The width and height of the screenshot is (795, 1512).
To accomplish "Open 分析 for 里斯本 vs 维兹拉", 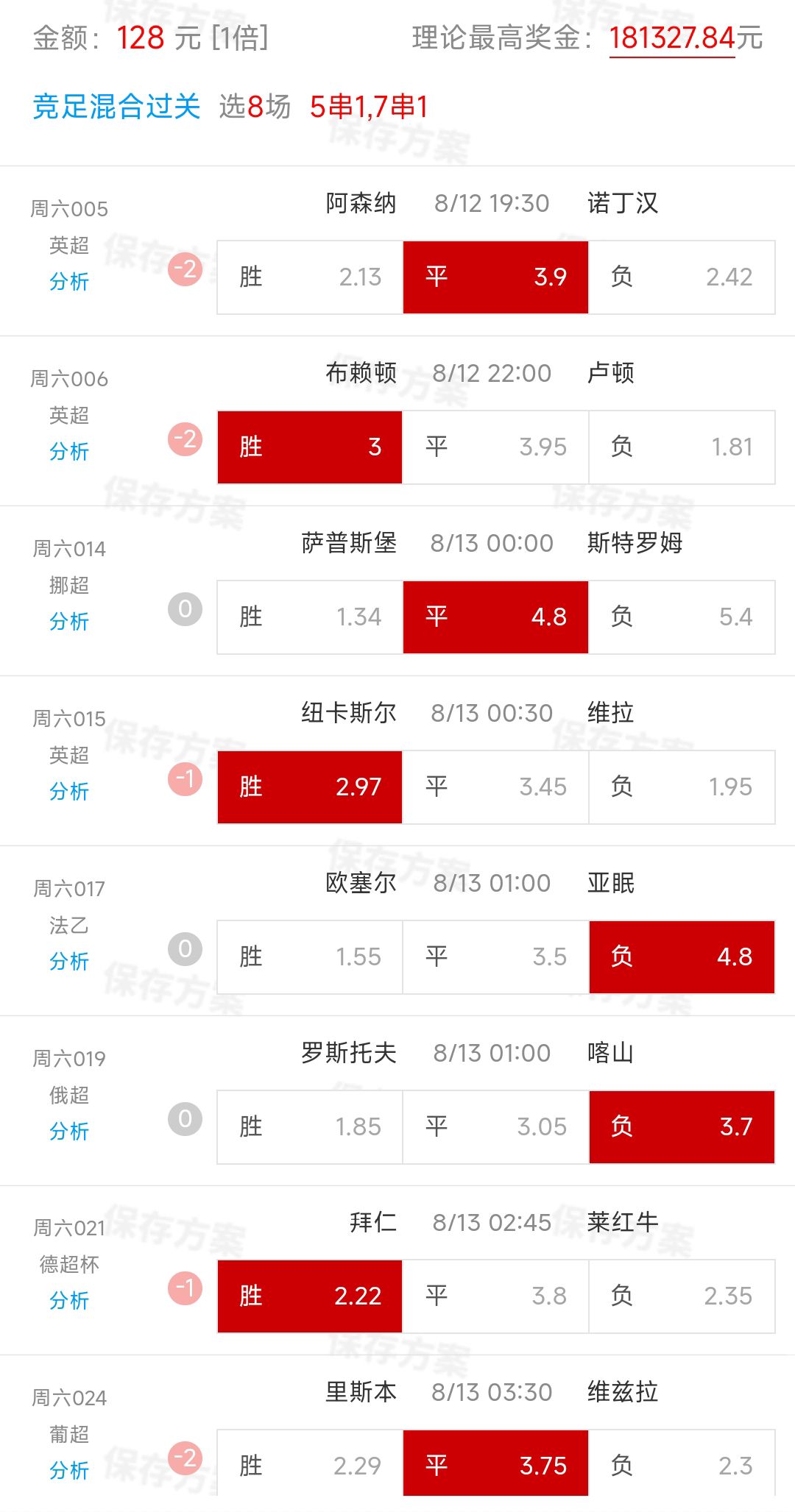I will pyautogui.click(x=68, y=1470).
